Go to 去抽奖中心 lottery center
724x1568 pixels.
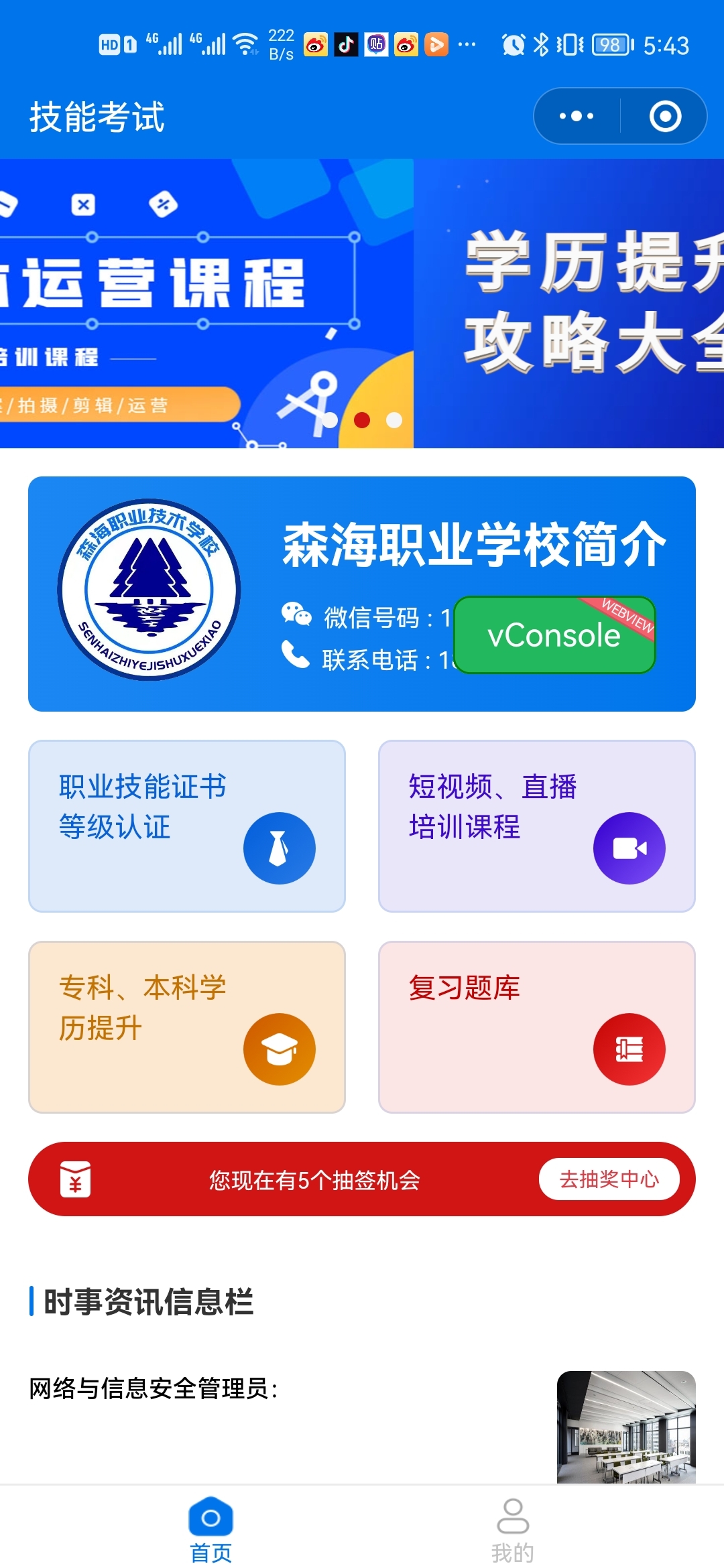(609, 1179)
